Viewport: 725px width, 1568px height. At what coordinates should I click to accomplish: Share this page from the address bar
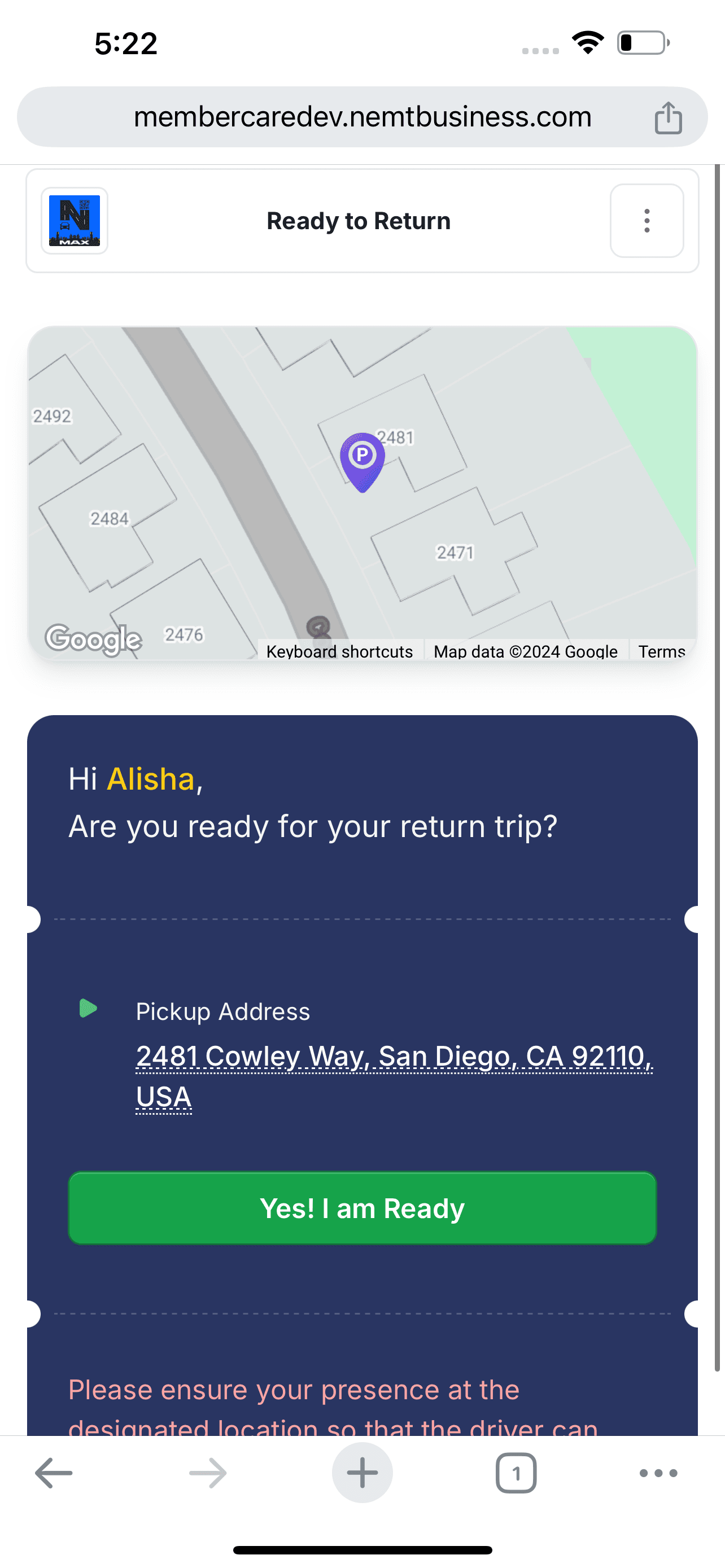(x=668, y=117)
